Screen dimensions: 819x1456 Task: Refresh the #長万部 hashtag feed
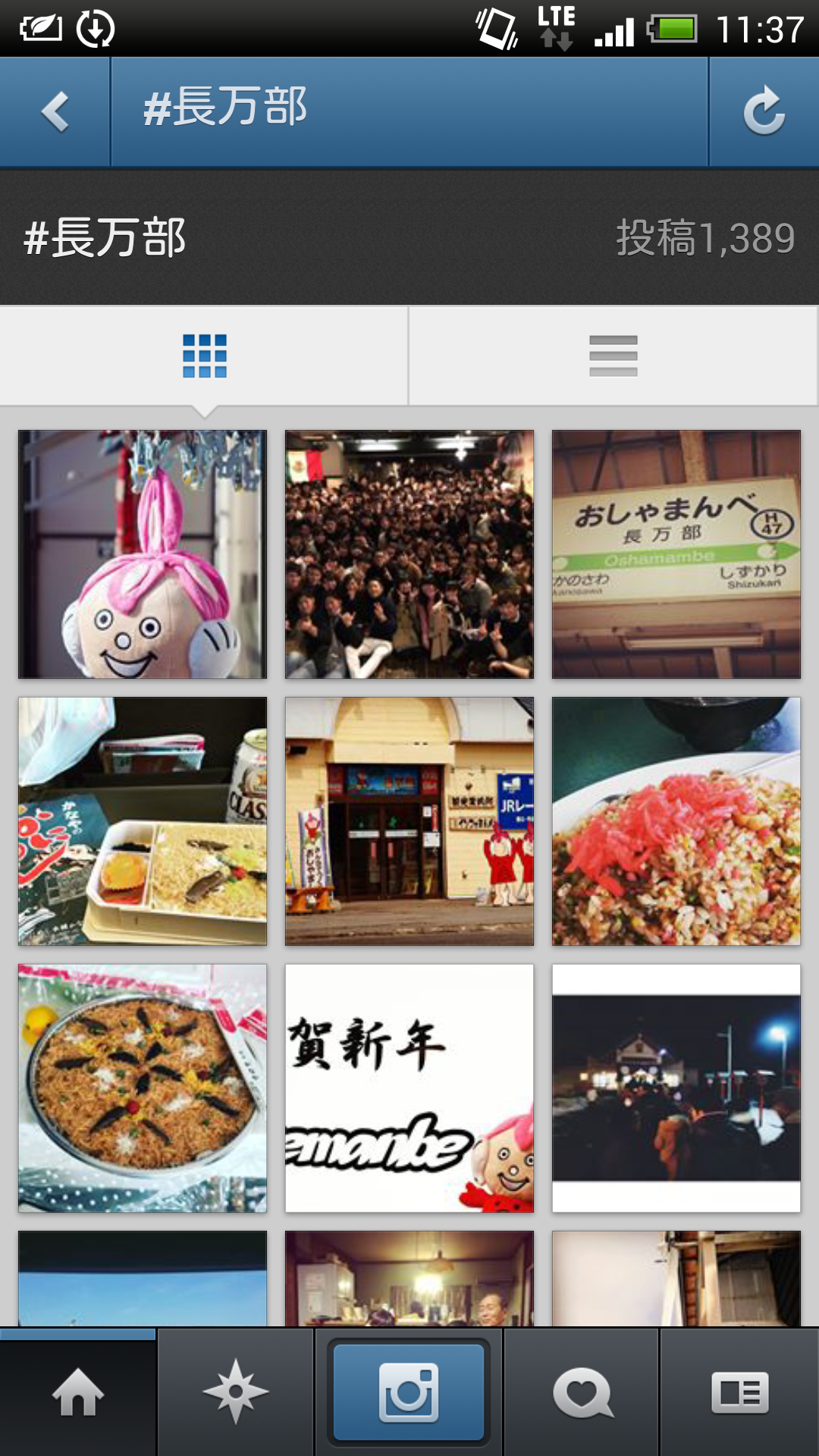764,111
